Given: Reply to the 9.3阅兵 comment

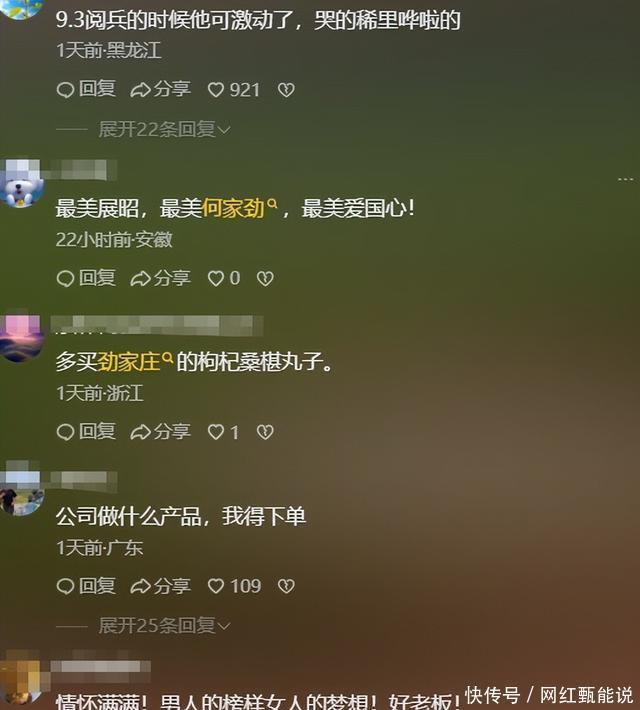Looking at the screenshot, I should point(86,89).
